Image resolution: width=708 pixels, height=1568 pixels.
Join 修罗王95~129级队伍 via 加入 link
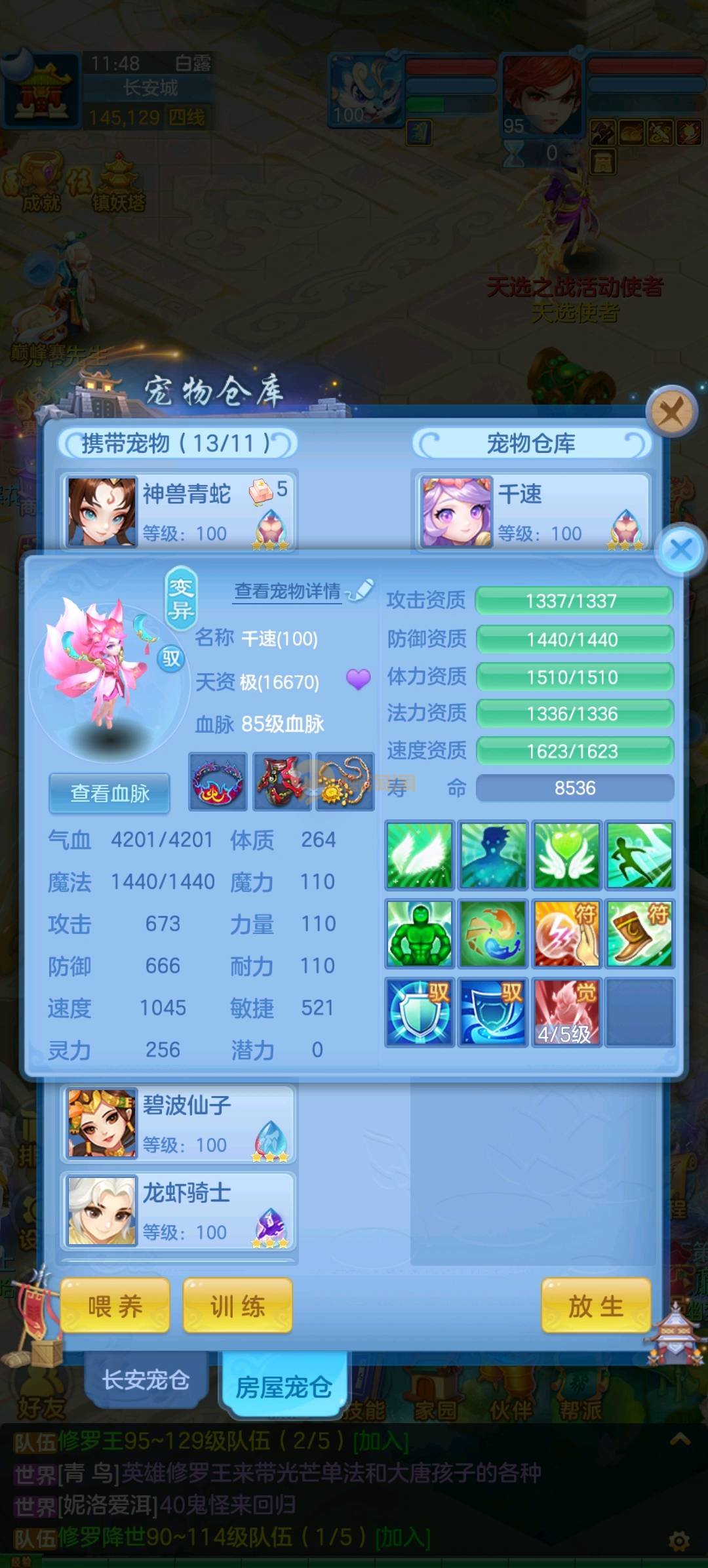[380, 1441]
